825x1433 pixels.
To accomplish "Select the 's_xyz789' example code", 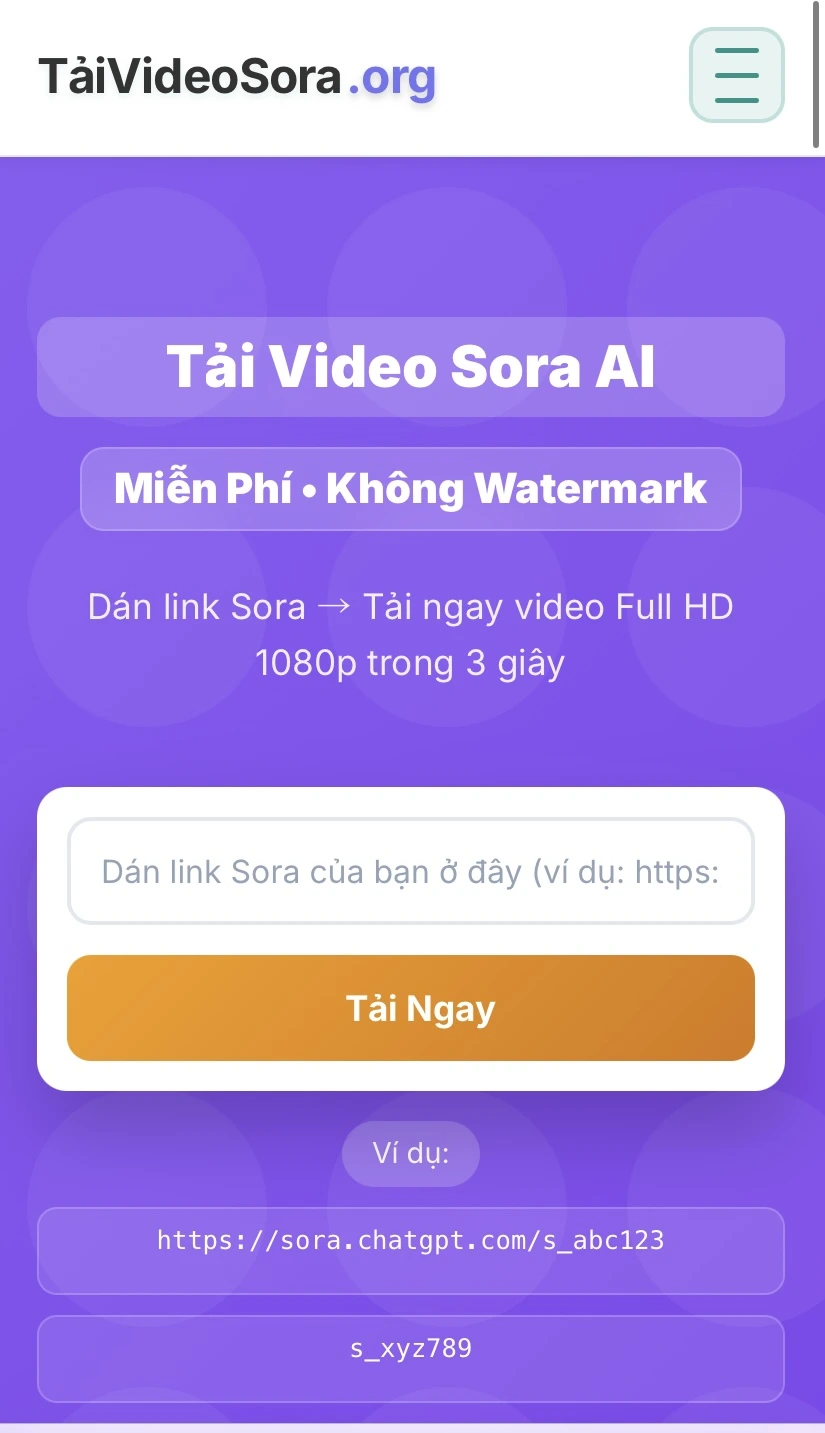I will click(411, 1358).
